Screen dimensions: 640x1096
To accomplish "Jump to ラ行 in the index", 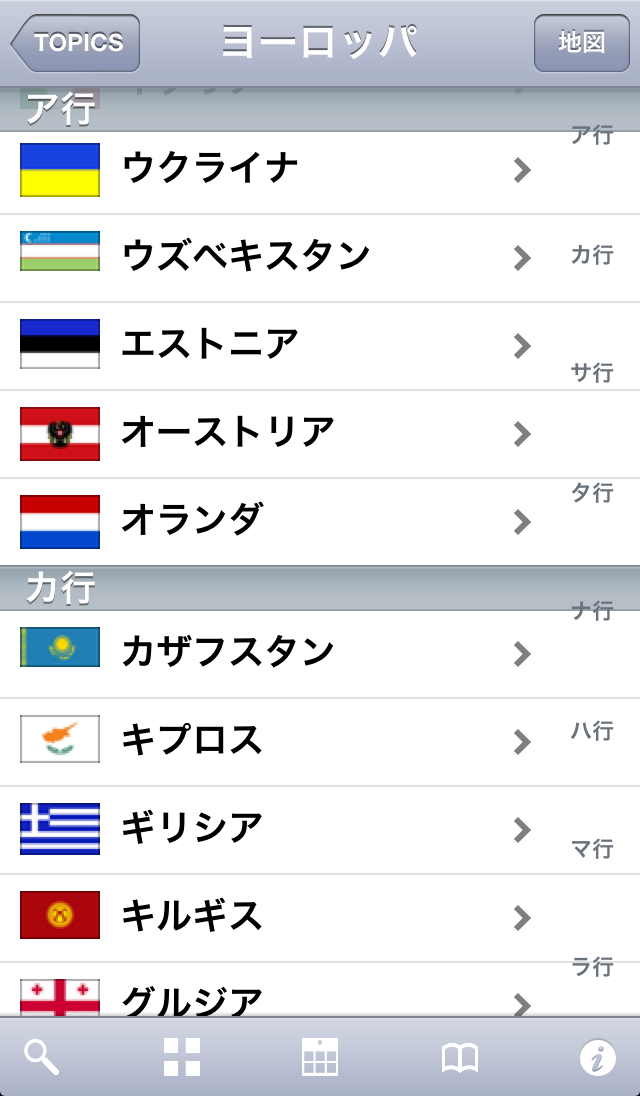I will 592,967.
